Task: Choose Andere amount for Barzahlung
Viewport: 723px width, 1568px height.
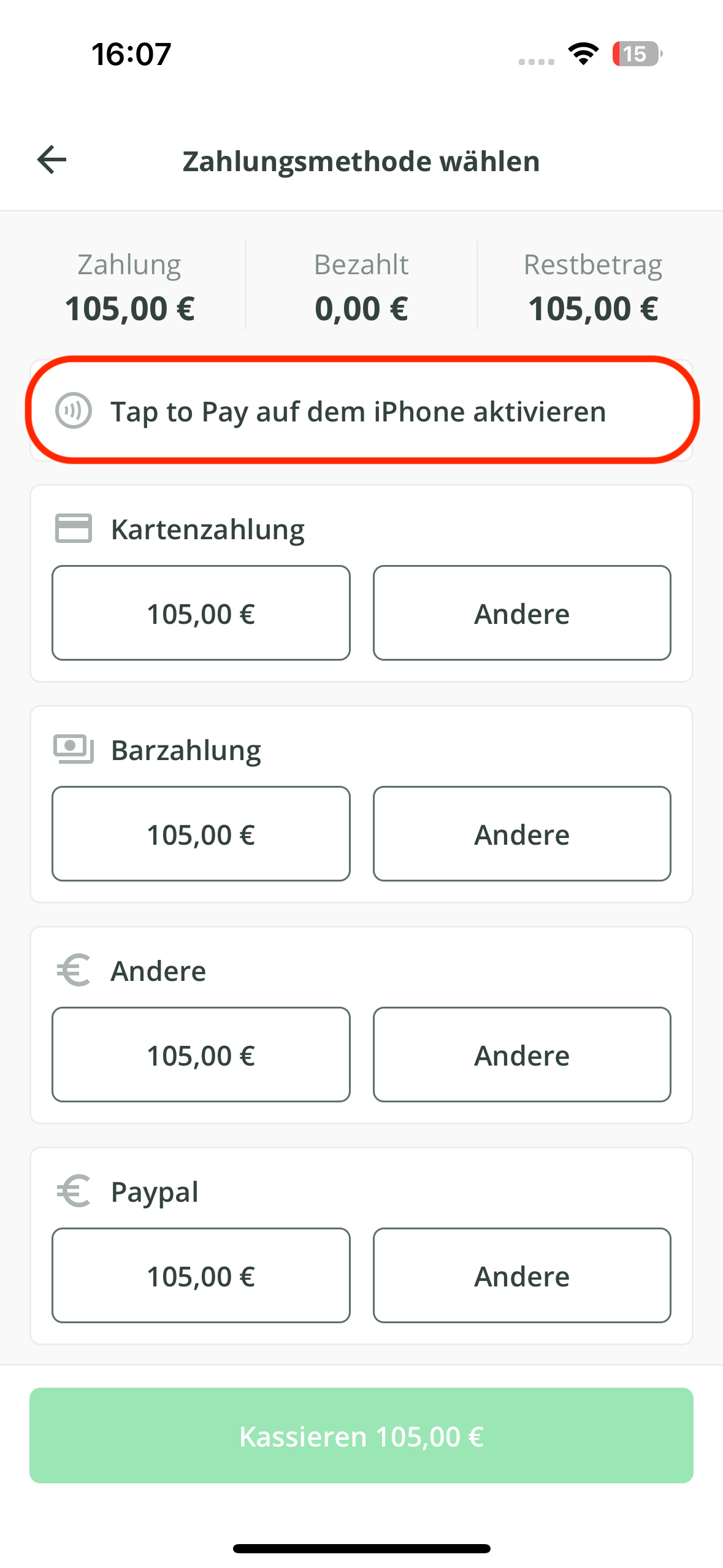Action: pos(522,834)
